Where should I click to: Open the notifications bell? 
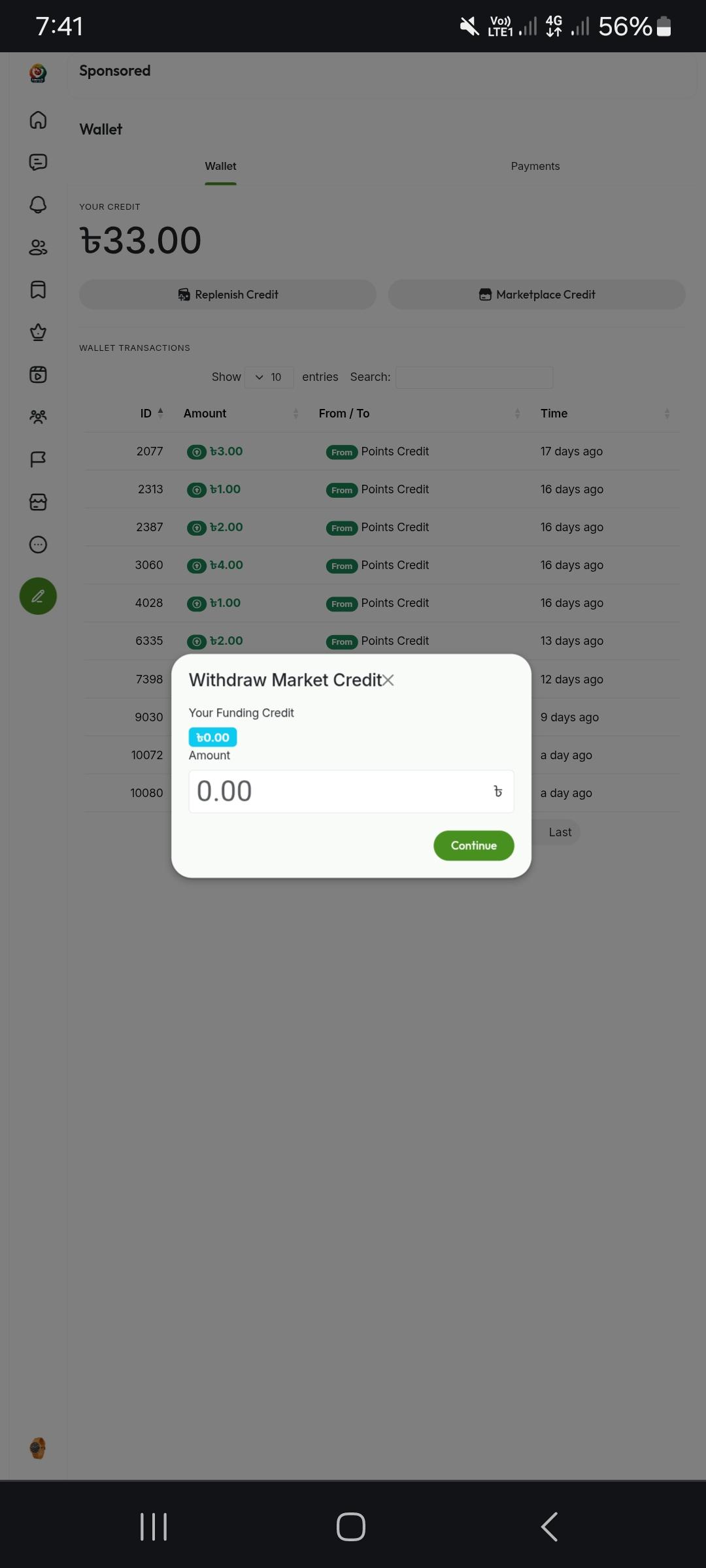[x=38, y=204]
